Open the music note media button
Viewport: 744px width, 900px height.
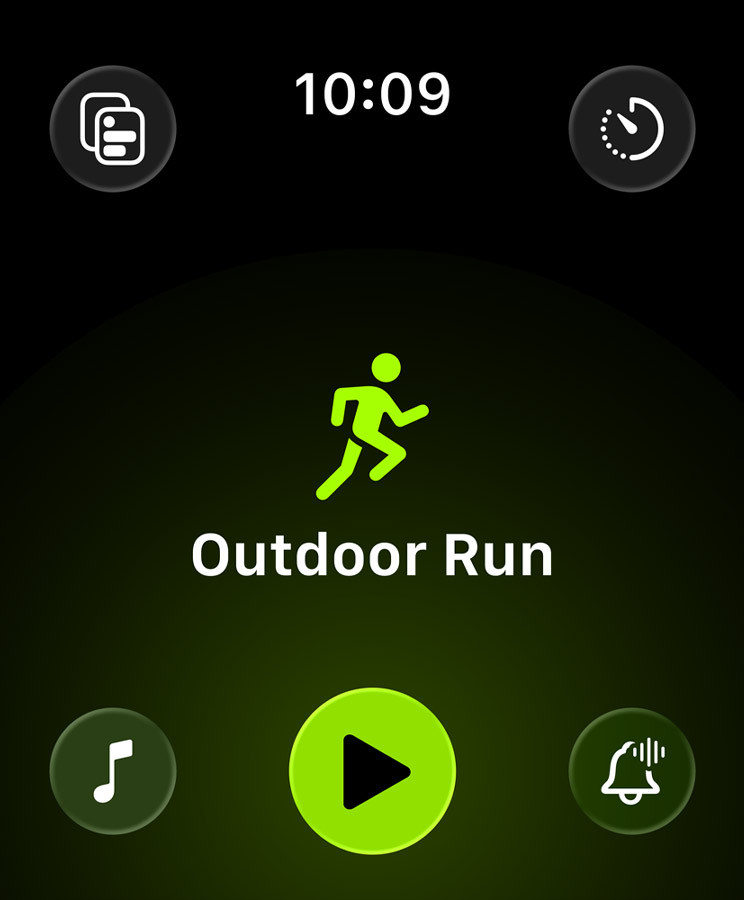pos(113,770)
